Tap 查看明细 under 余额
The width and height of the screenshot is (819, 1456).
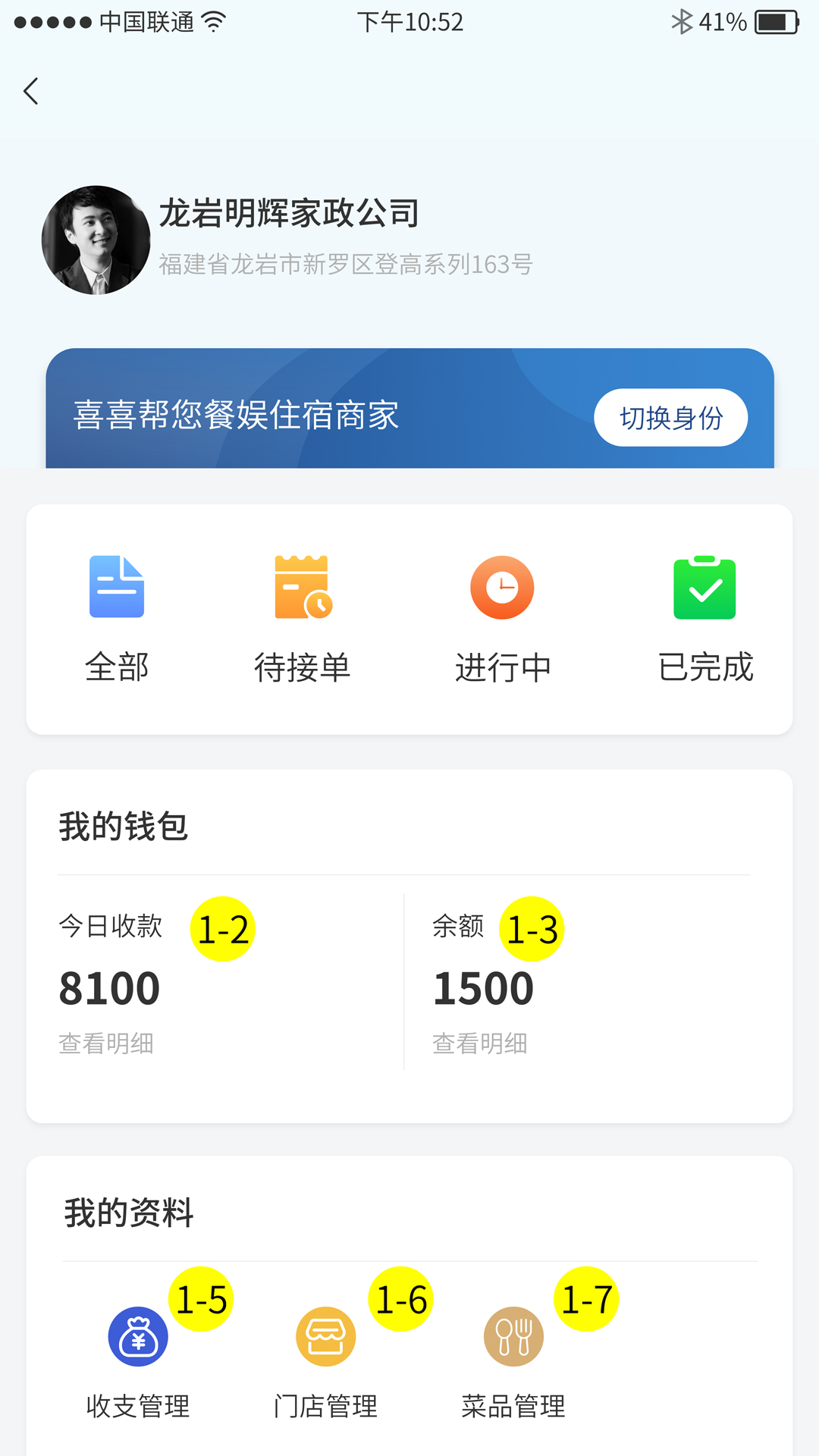click(479, 1043)
